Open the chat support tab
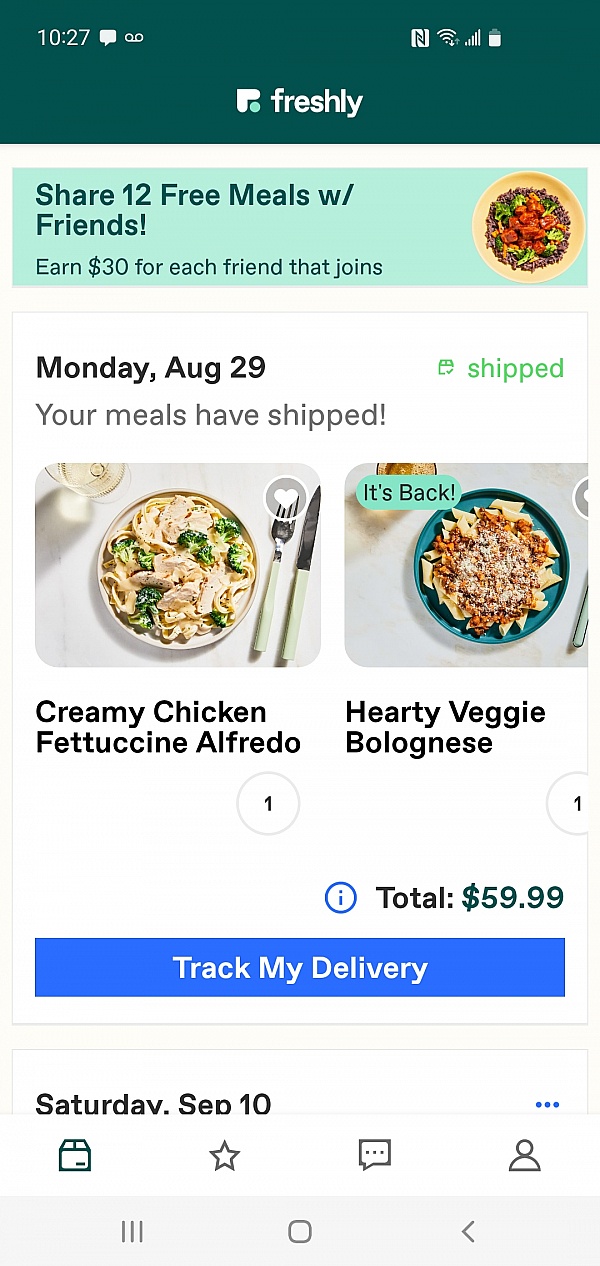 coord(375,1156)
